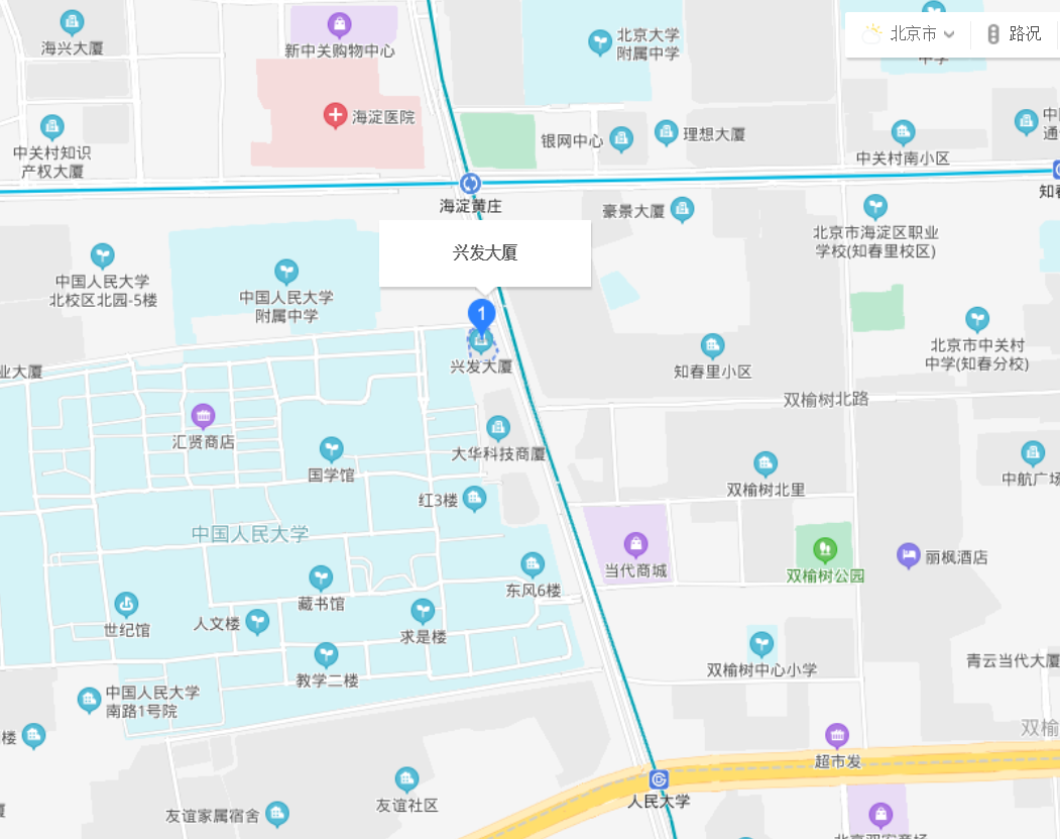Tap the 丽枫酒店 hotel marker
1061x839 pixels.
(x=908, y=555)
